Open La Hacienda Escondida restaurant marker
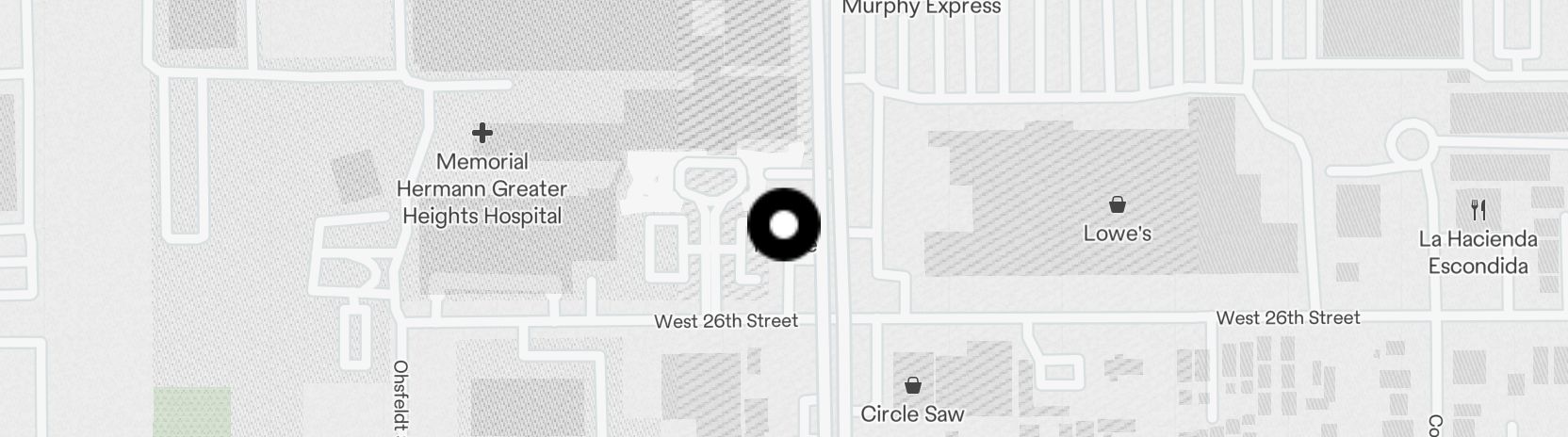The image size is (1568, 437). click(x=1478, y=209)
